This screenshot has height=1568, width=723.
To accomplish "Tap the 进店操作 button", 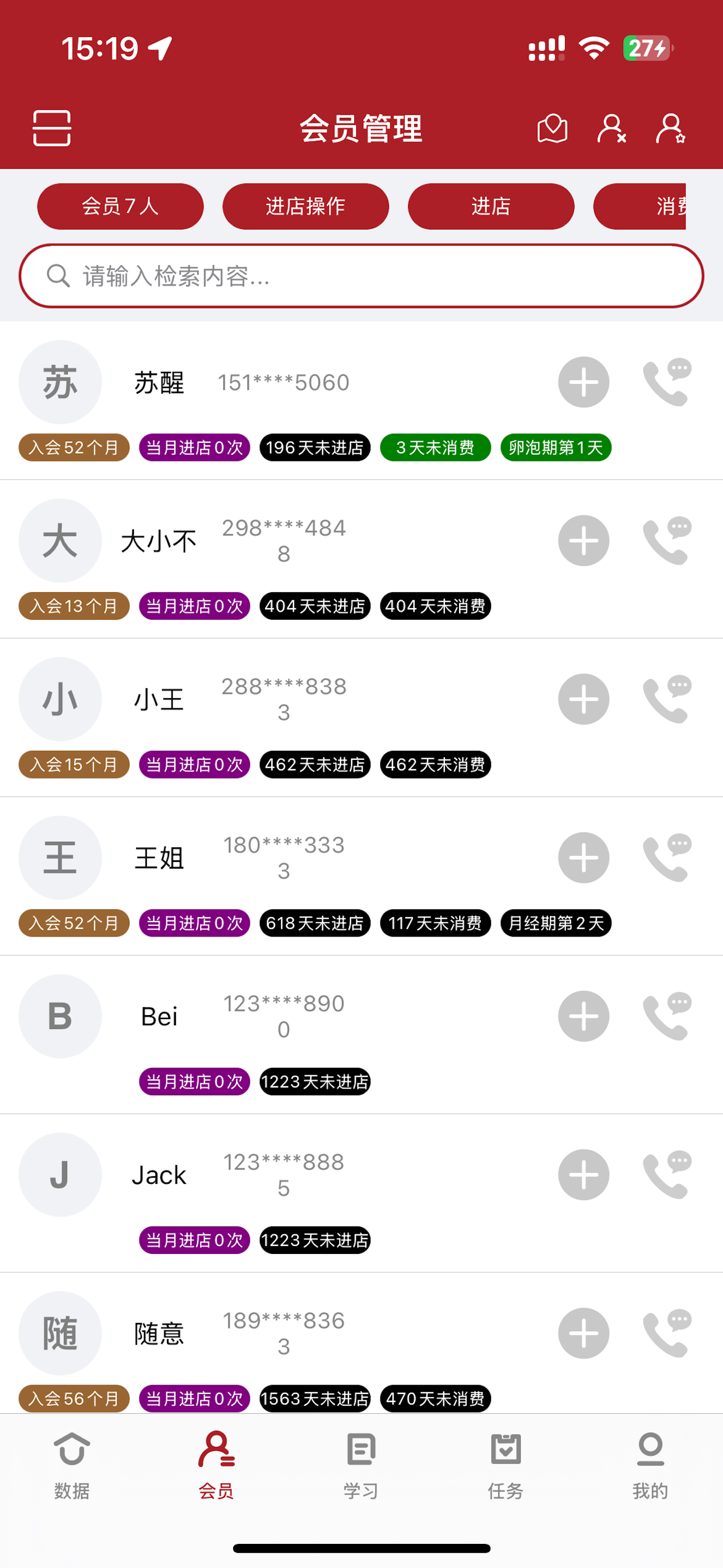I will (305, 206).
